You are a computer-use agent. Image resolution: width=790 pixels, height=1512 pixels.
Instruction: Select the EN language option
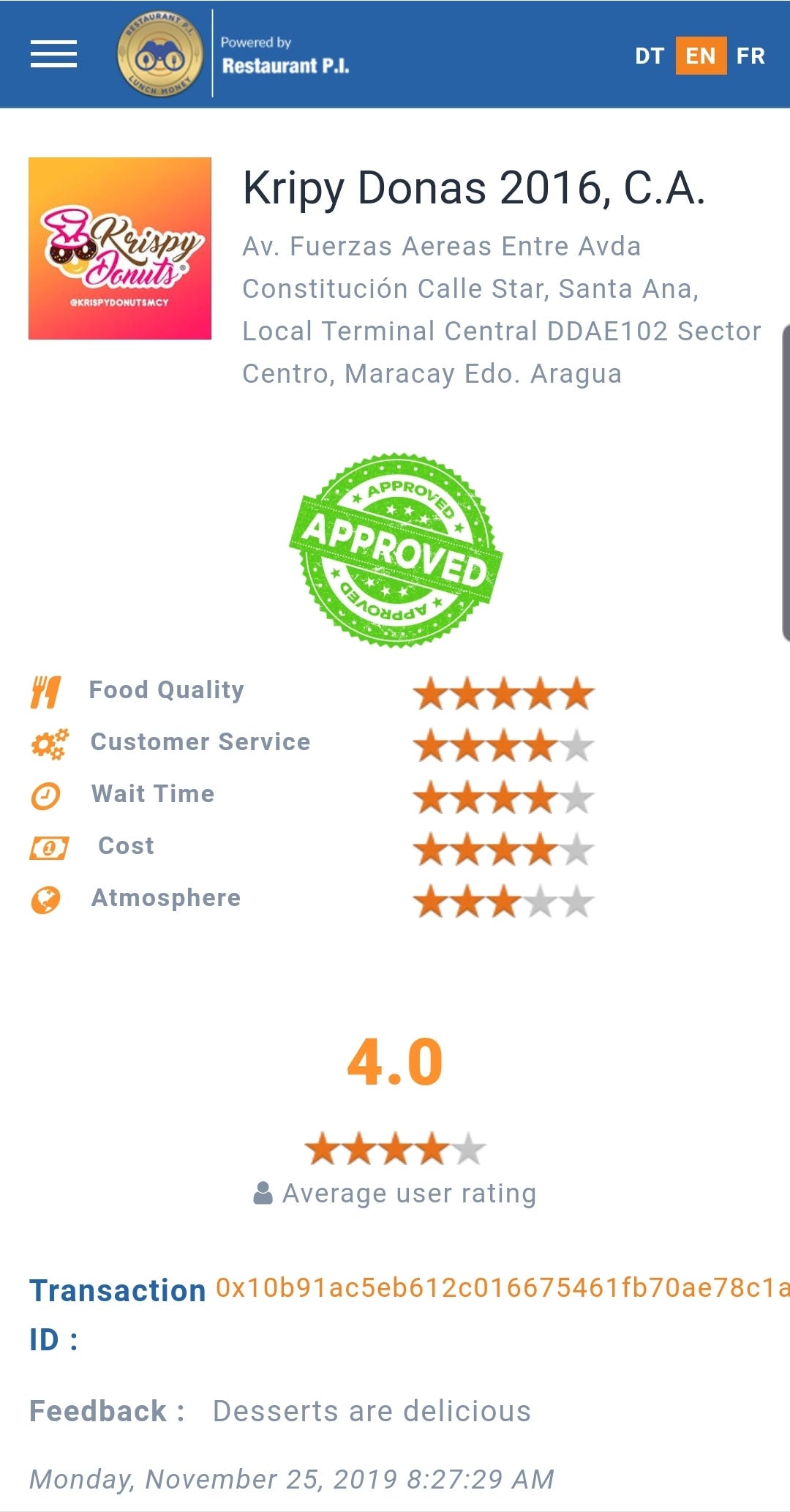[700, 56]
